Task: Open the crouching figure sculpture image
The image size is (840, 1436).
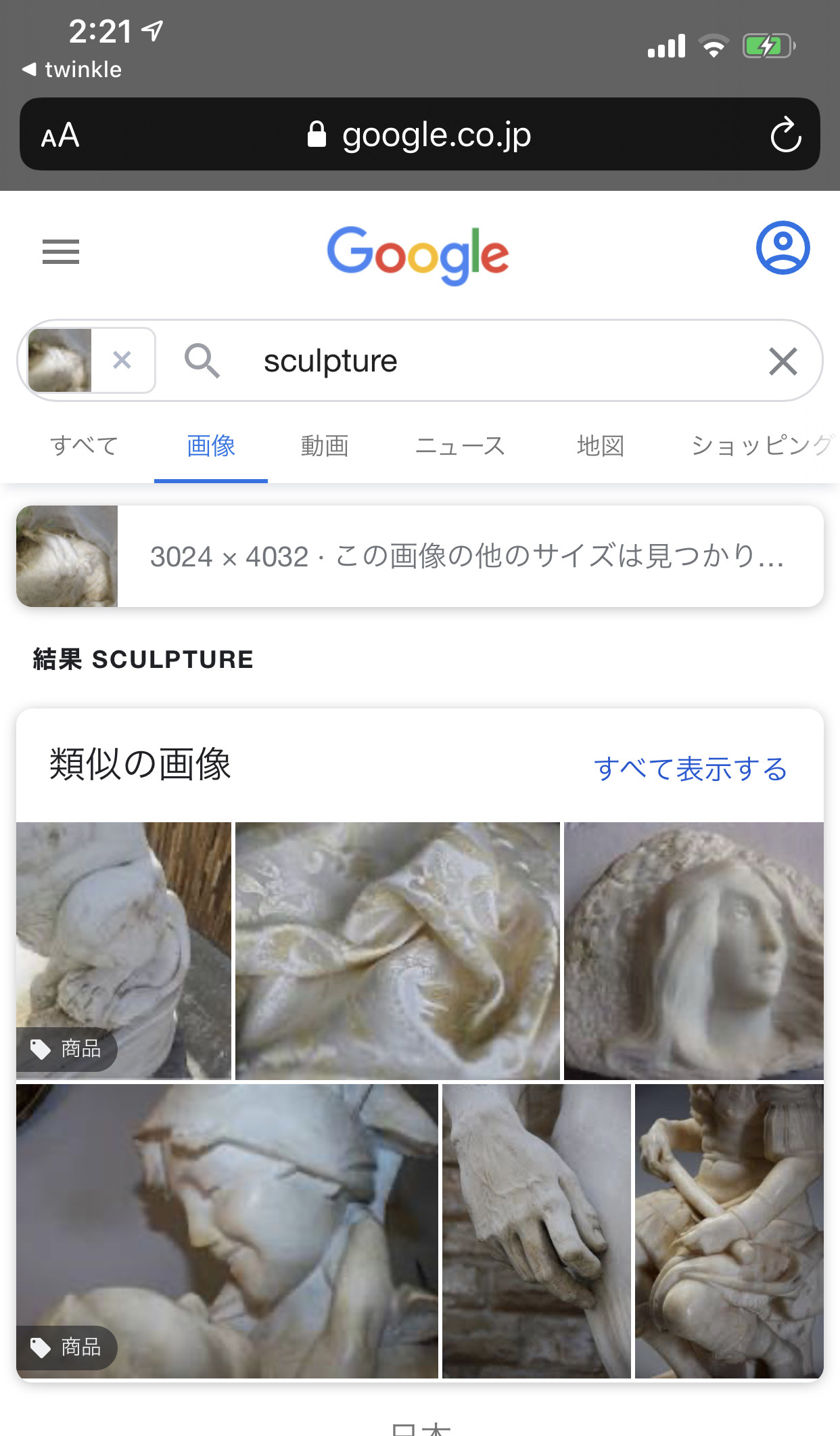Action: pyautogui.click(x=729, y=1231)
